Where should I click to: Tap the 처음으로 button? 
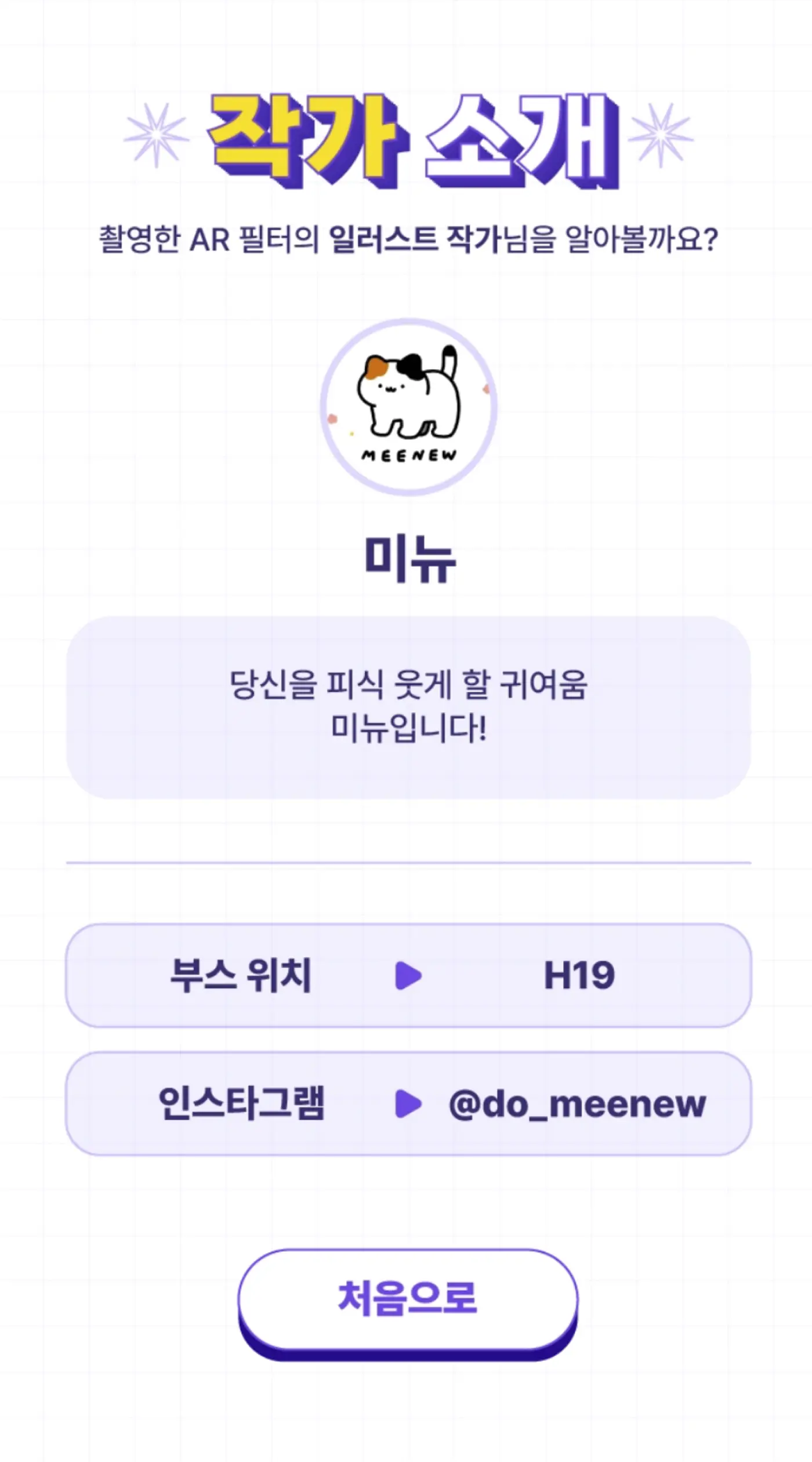pyautogui.click(x=408, y=1300)
